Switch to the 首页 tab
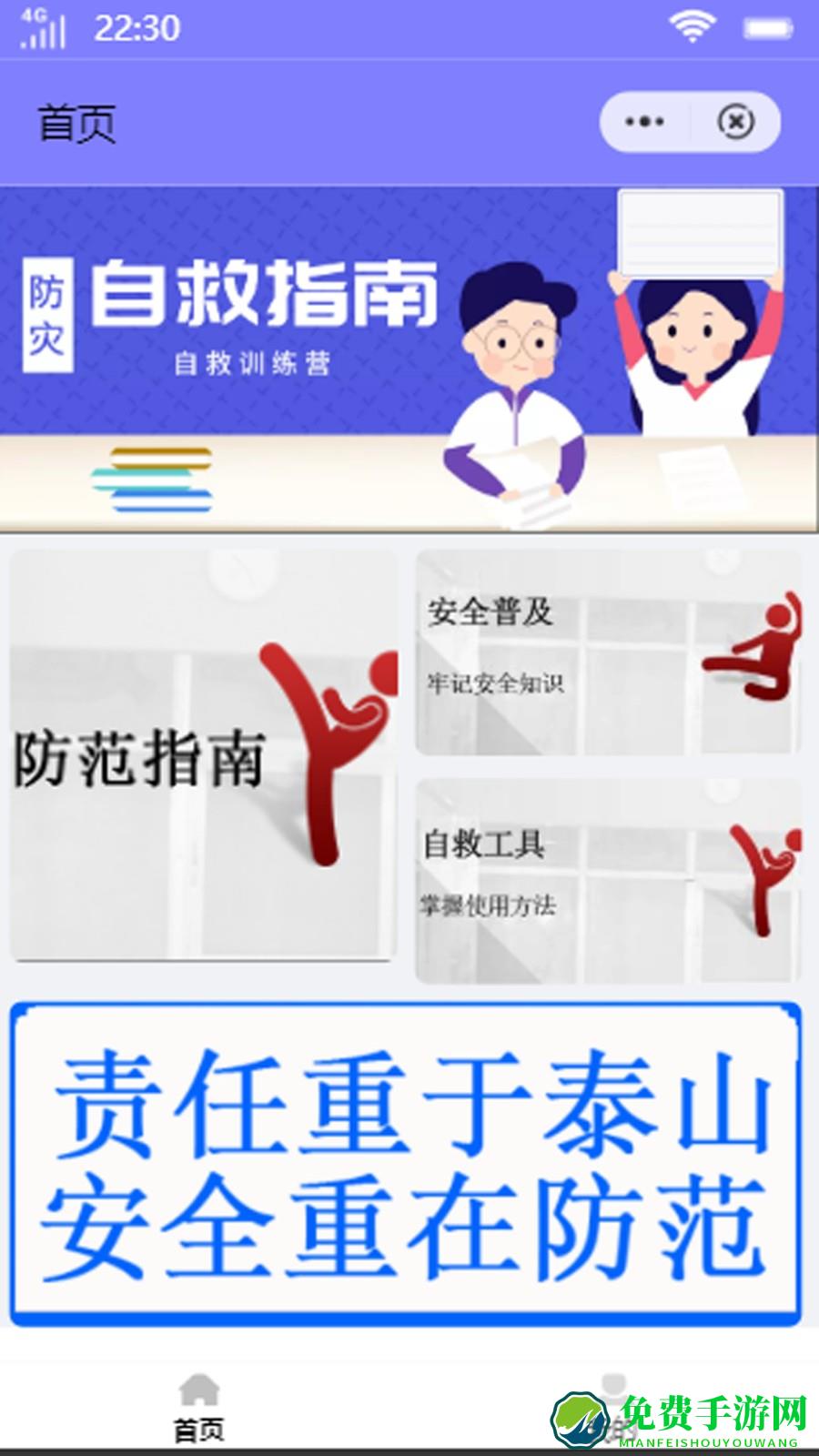This screenshot has height=1456, width=819. 199,1407
